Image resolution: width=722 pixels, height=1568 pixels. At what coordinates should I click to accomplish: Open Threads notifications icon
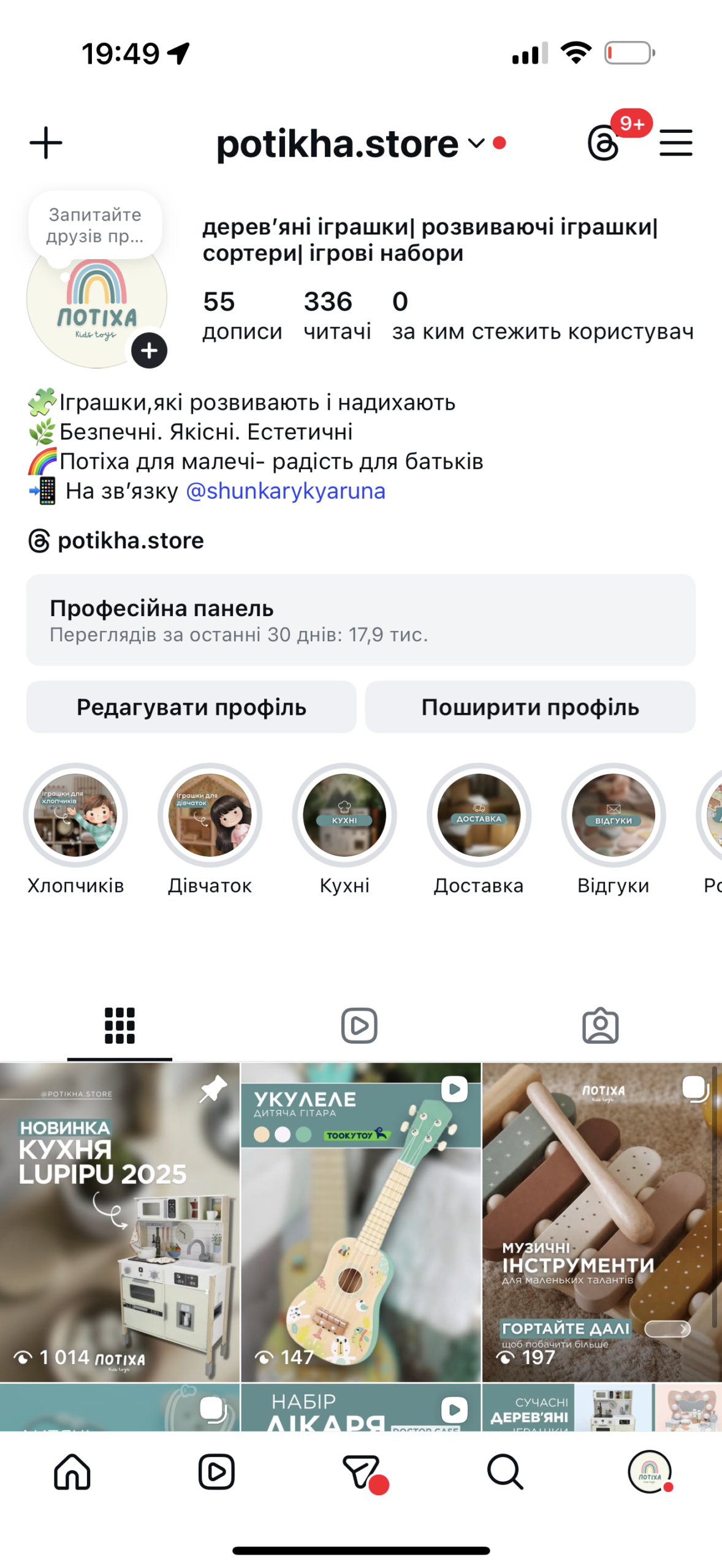604,143
